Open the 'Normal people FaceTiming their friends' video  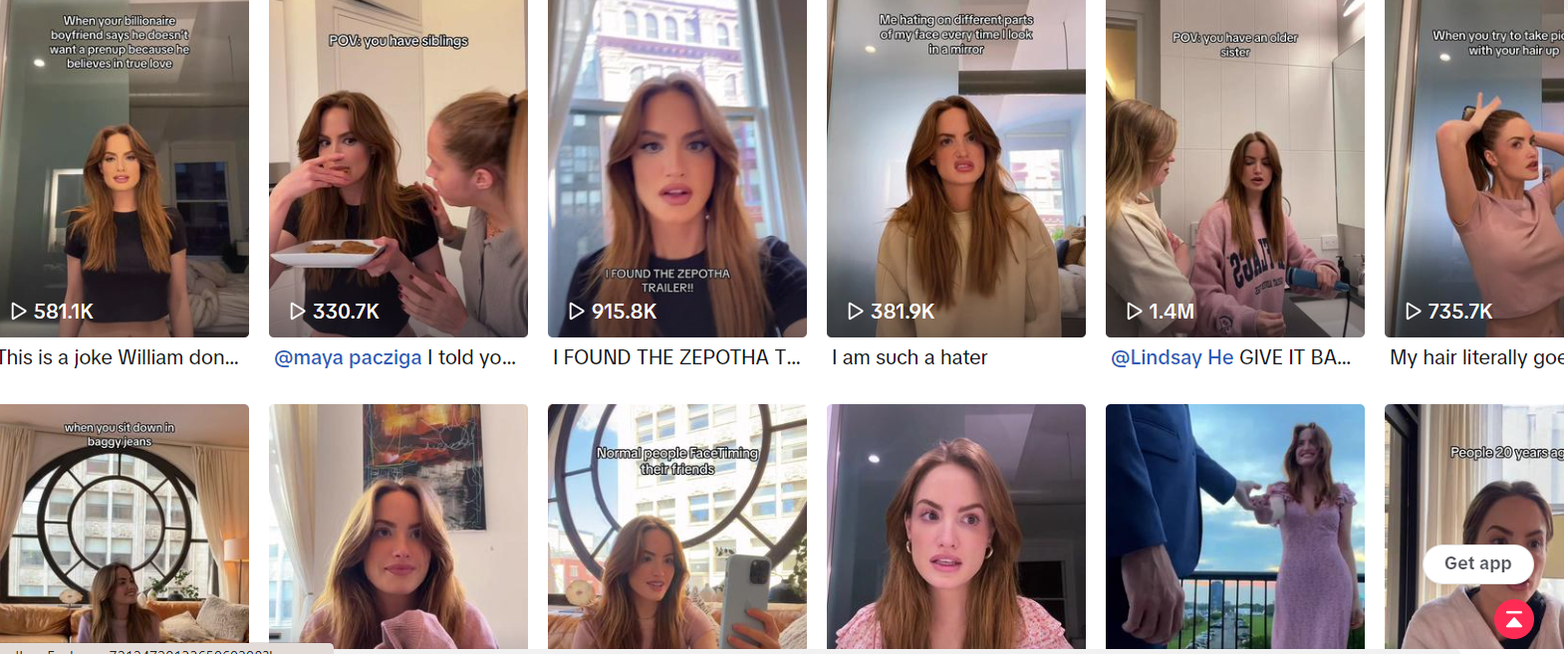(677, 527)
